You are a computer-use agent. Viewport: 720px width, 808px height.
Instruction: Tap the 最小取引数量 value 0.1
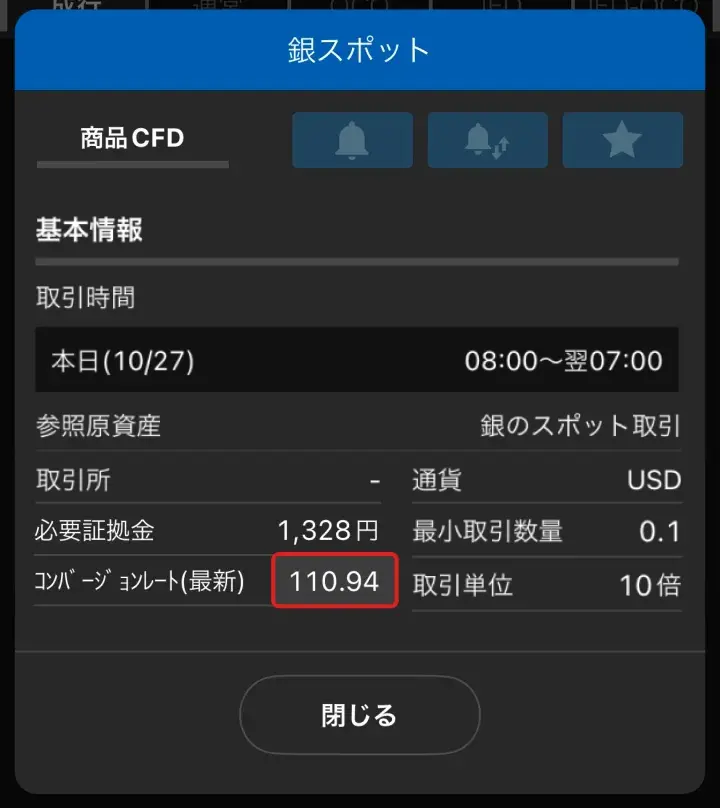662,531
